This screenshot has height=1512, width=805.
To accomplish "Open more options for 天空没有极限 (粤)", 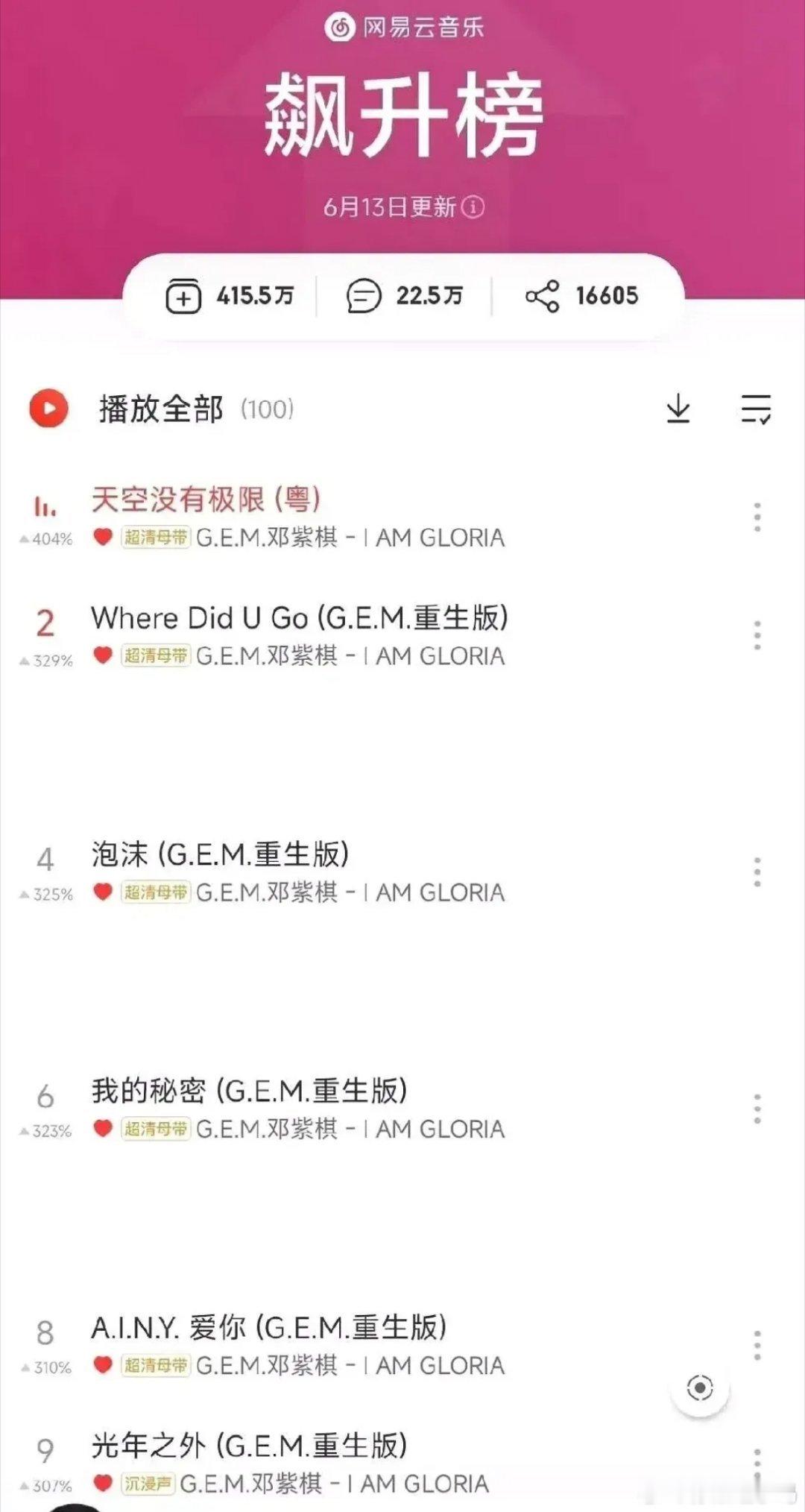I will click(x=757, y=517).
